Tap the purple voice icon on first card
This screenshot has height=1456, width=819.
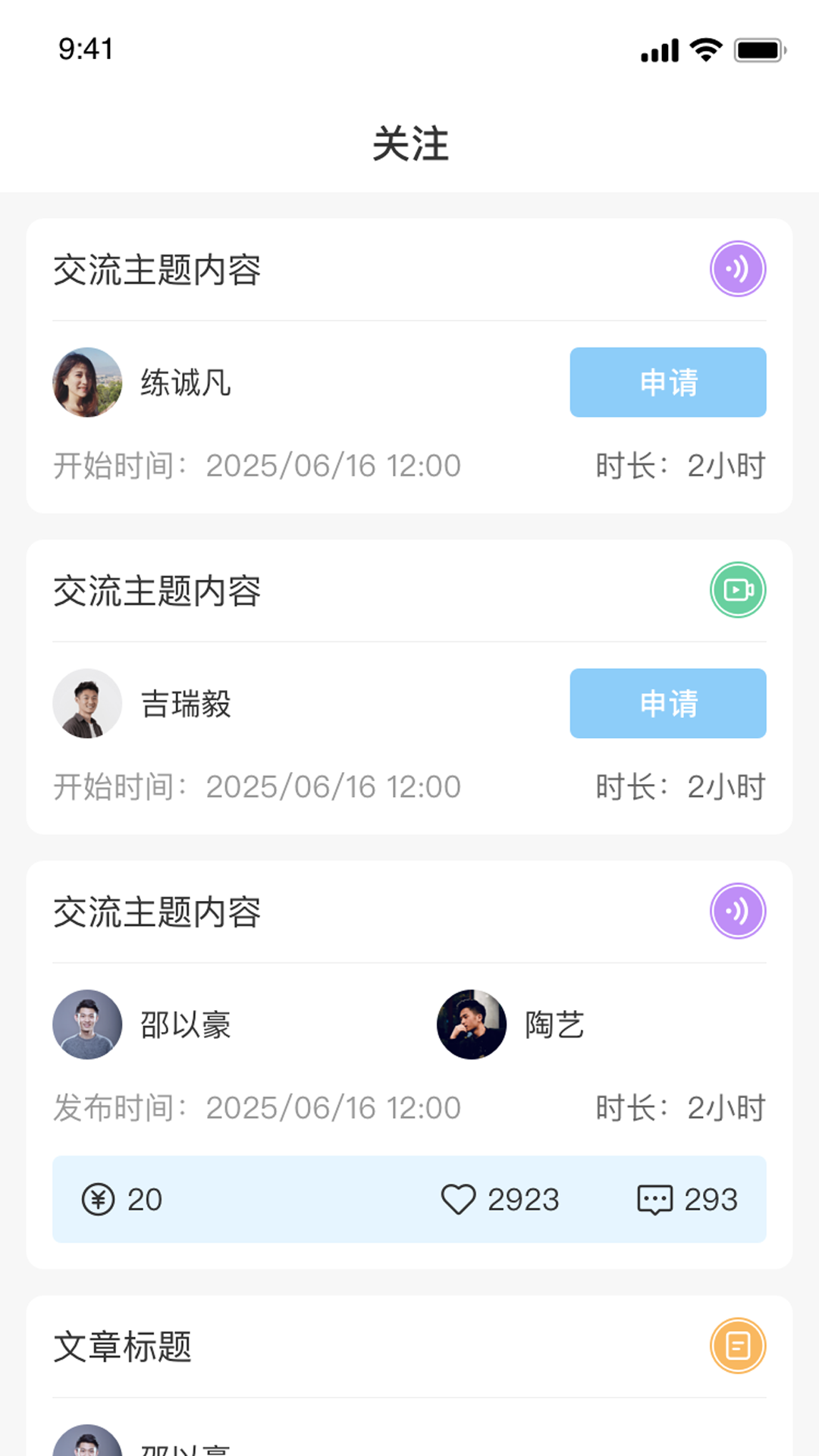738,268
